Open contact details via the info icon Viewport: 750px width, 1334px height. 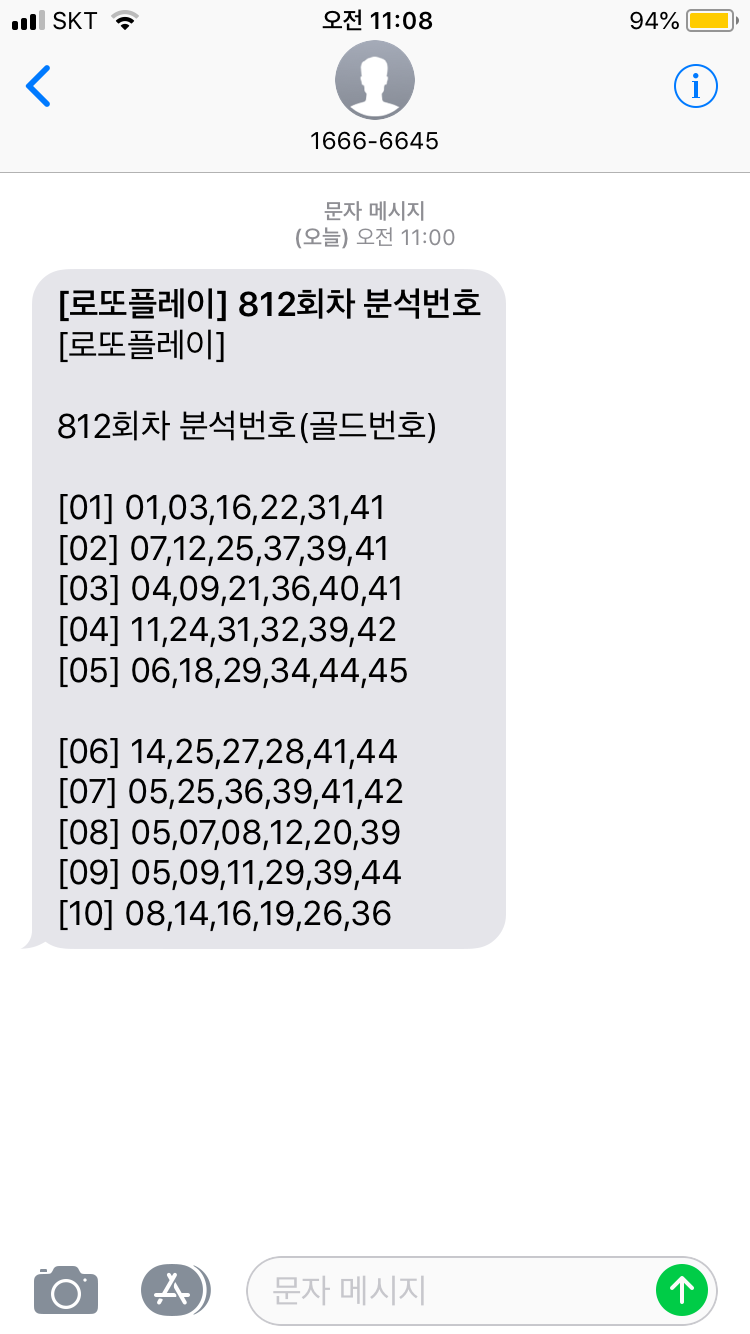coord(696,87)
